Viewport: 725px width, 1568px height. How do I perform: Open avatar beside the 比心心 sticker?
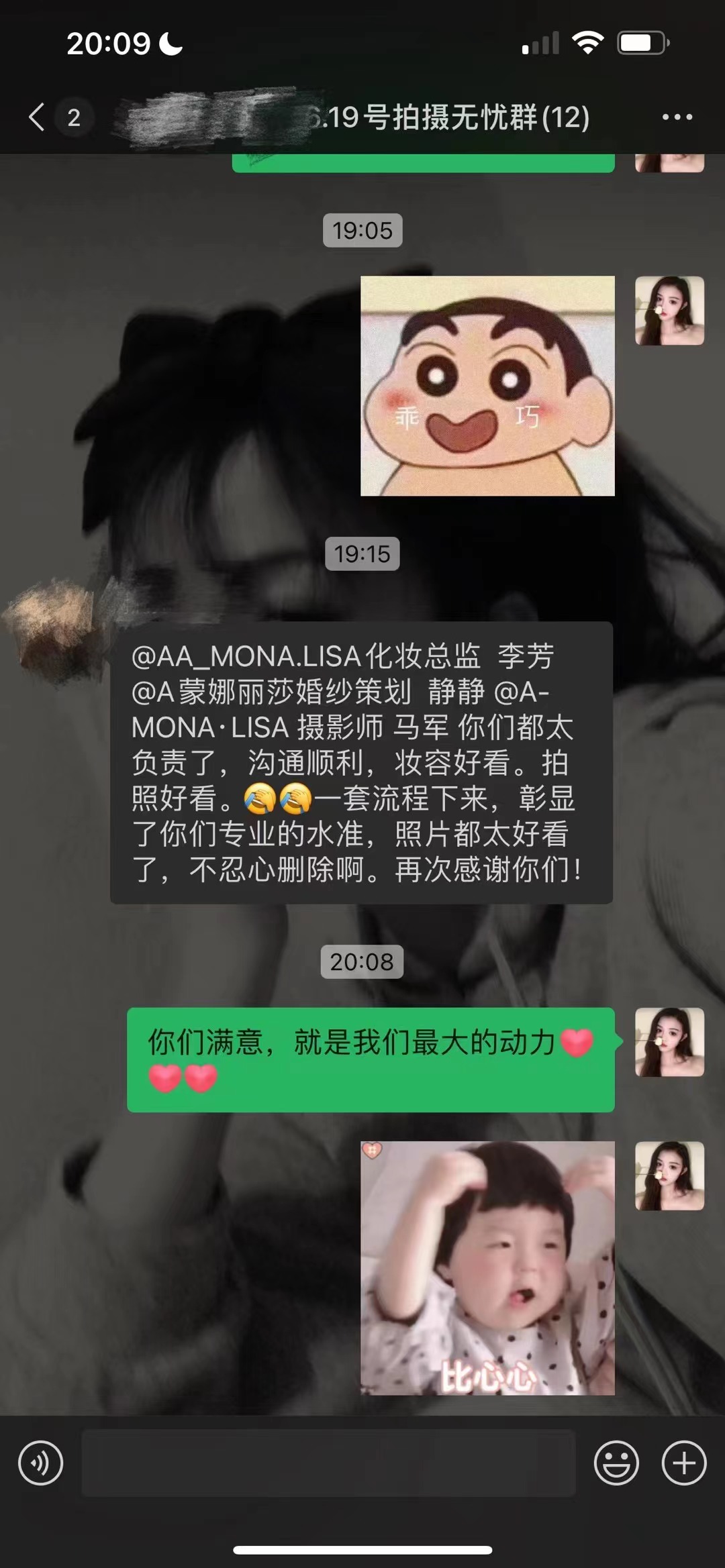tap(669, 1175)
